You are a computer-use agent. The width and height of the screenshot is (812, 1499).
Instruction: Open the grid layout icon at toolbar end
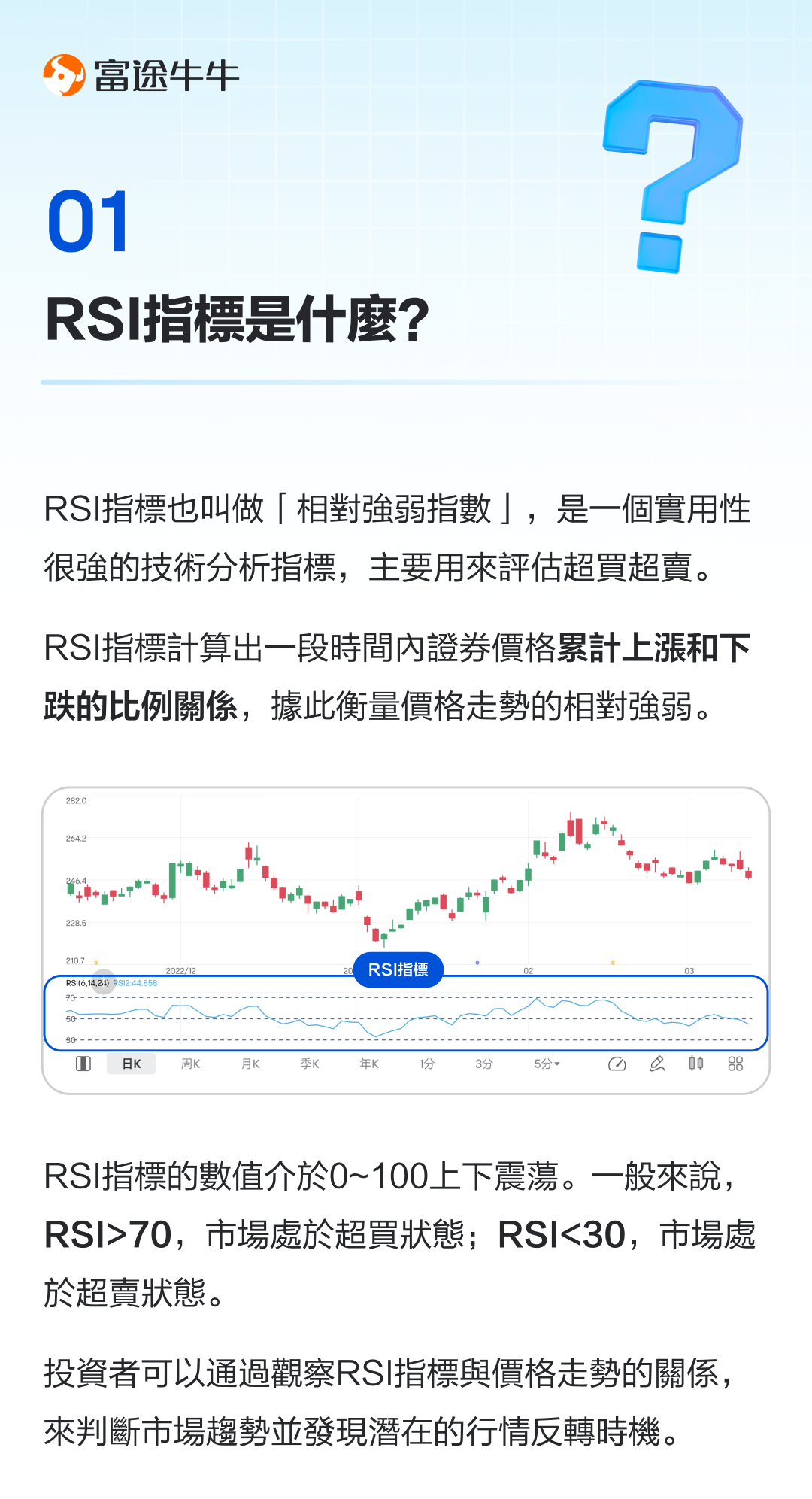(735, 1063)
